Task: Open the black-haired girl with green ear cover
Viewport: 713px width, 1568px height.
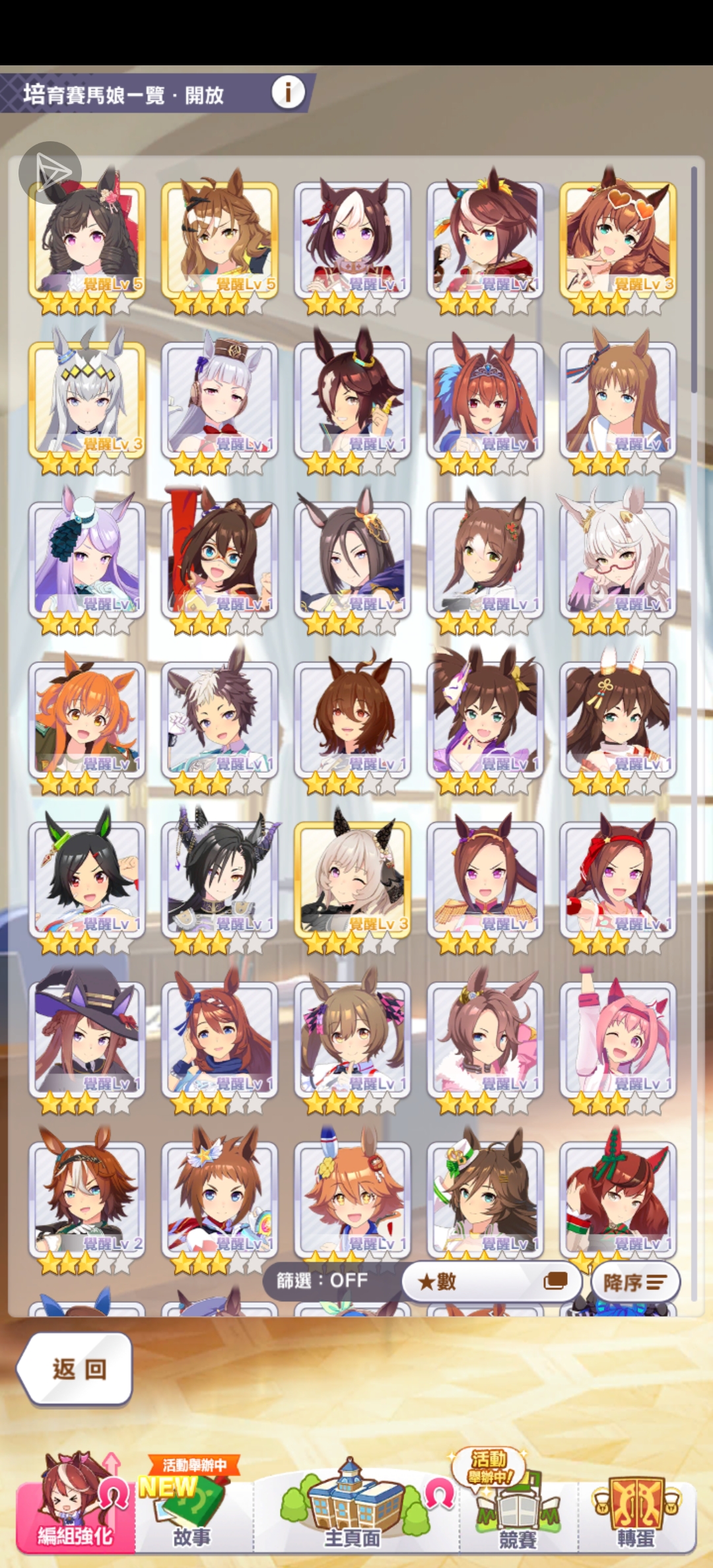Action: pos(86,881)
